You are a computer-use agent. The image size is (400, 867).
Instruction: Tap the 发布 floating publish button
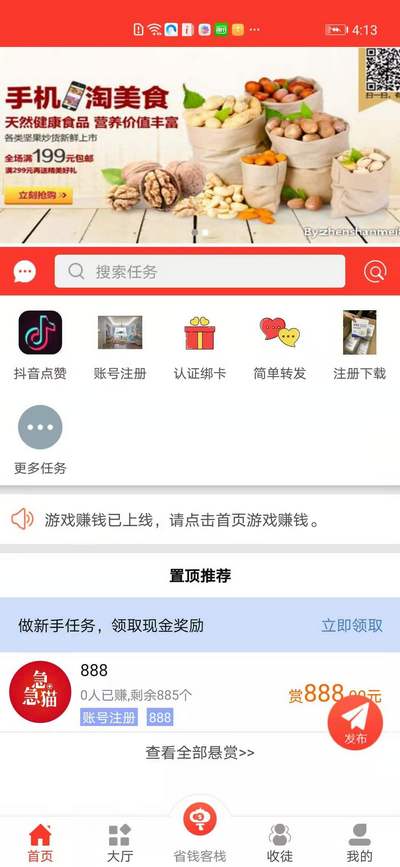355,723
